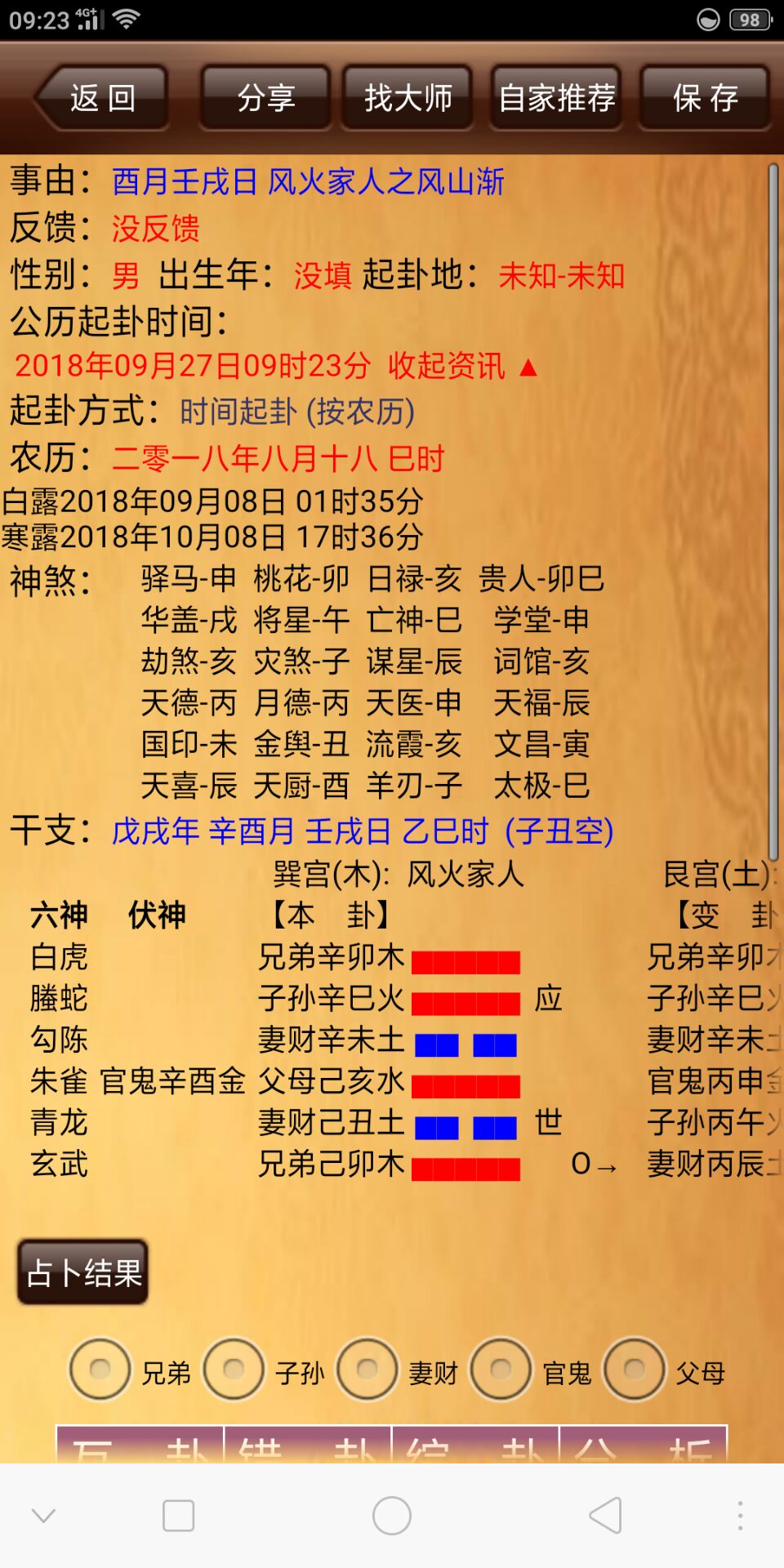Image resolution: width=784 pixels, height=1568 pixels.
Task: Select the 兄弟 radio option
Action: coord(100,1369)
